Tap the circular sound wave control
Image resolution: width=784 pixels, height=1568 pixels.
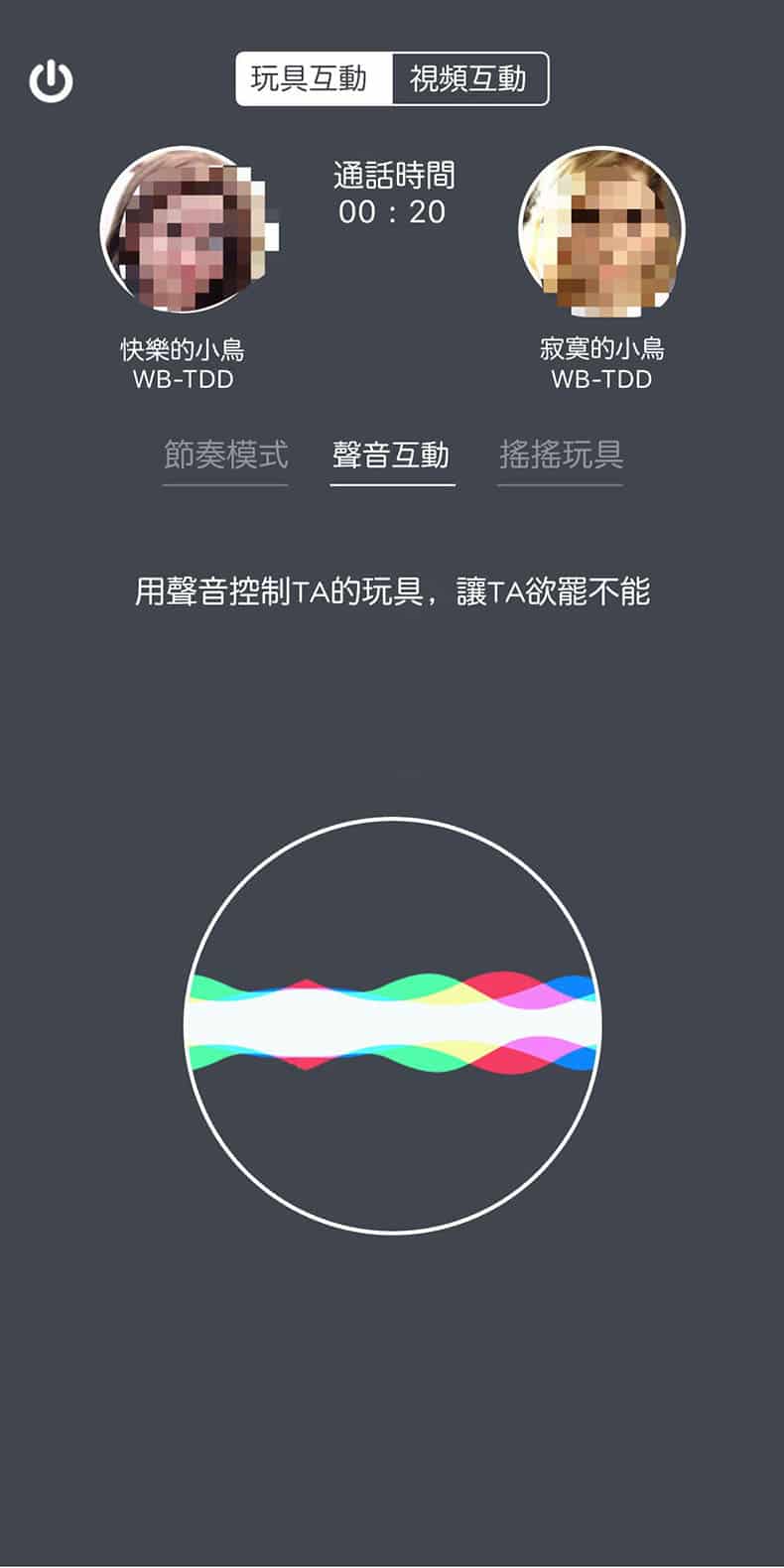coord(392,1025)
